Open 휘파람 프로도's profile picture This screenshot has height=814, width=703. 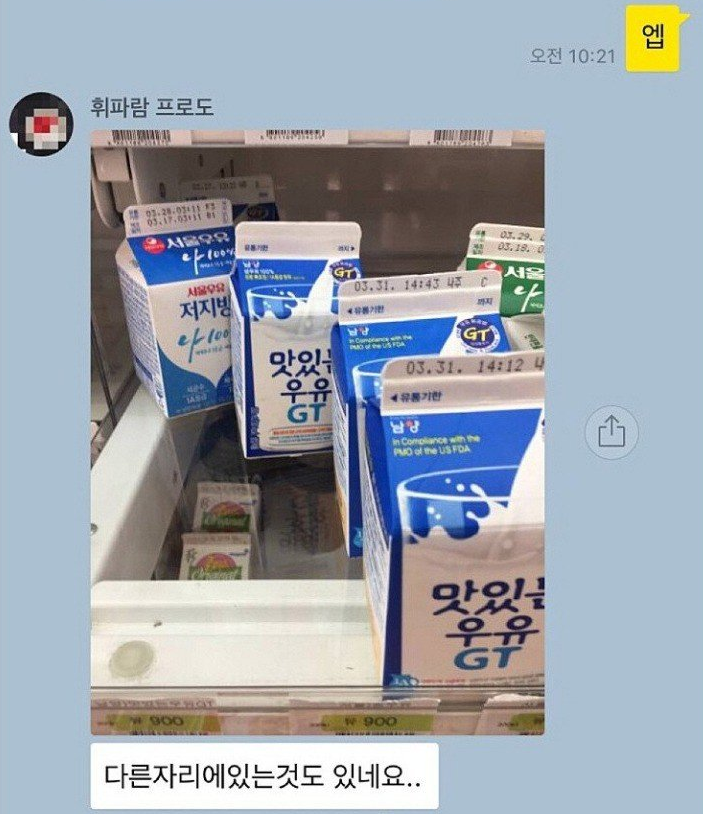pos(42,125)
